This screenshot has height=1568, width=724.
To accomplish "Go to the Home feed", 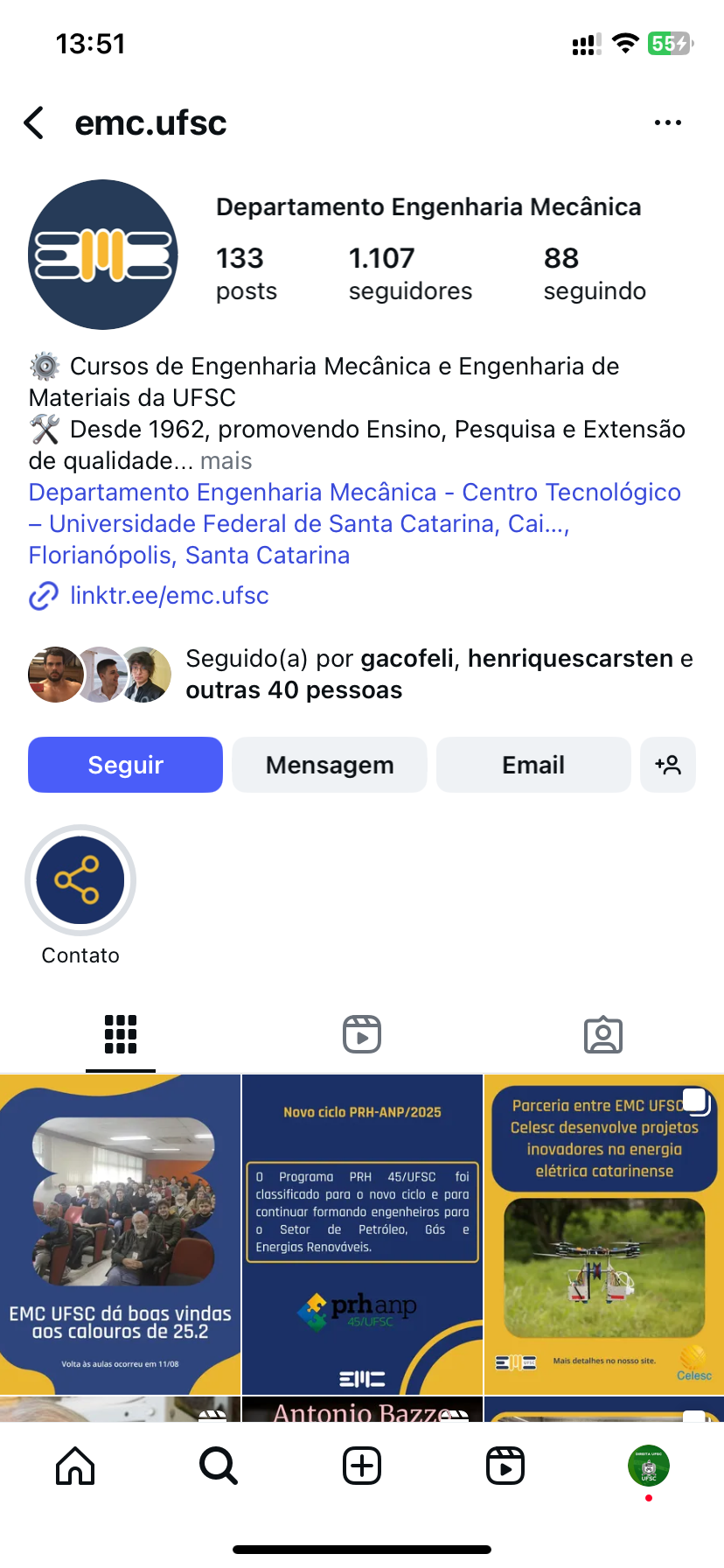I will [75, 1466].
